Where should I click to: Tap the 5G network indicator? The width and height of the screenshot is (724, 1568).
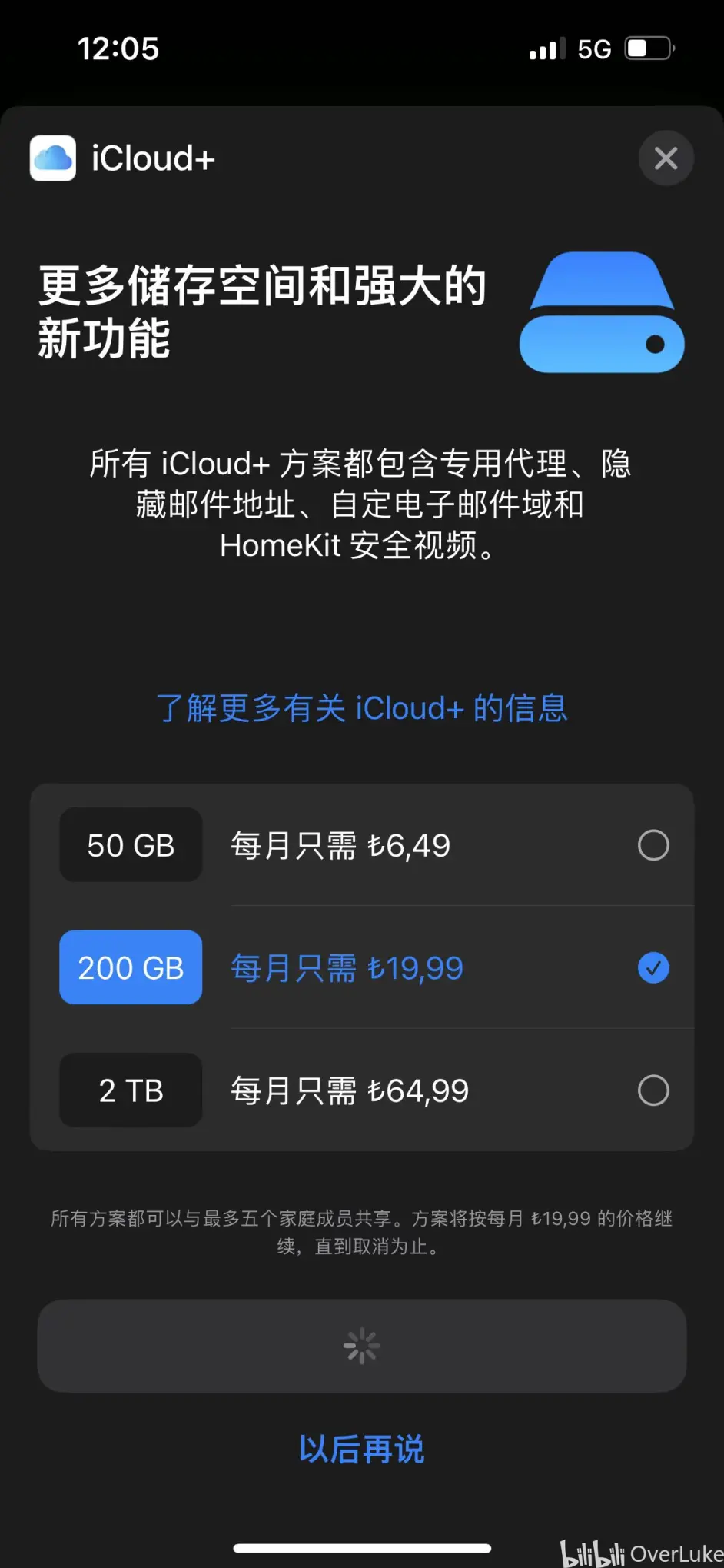click(x=596, y=48)
